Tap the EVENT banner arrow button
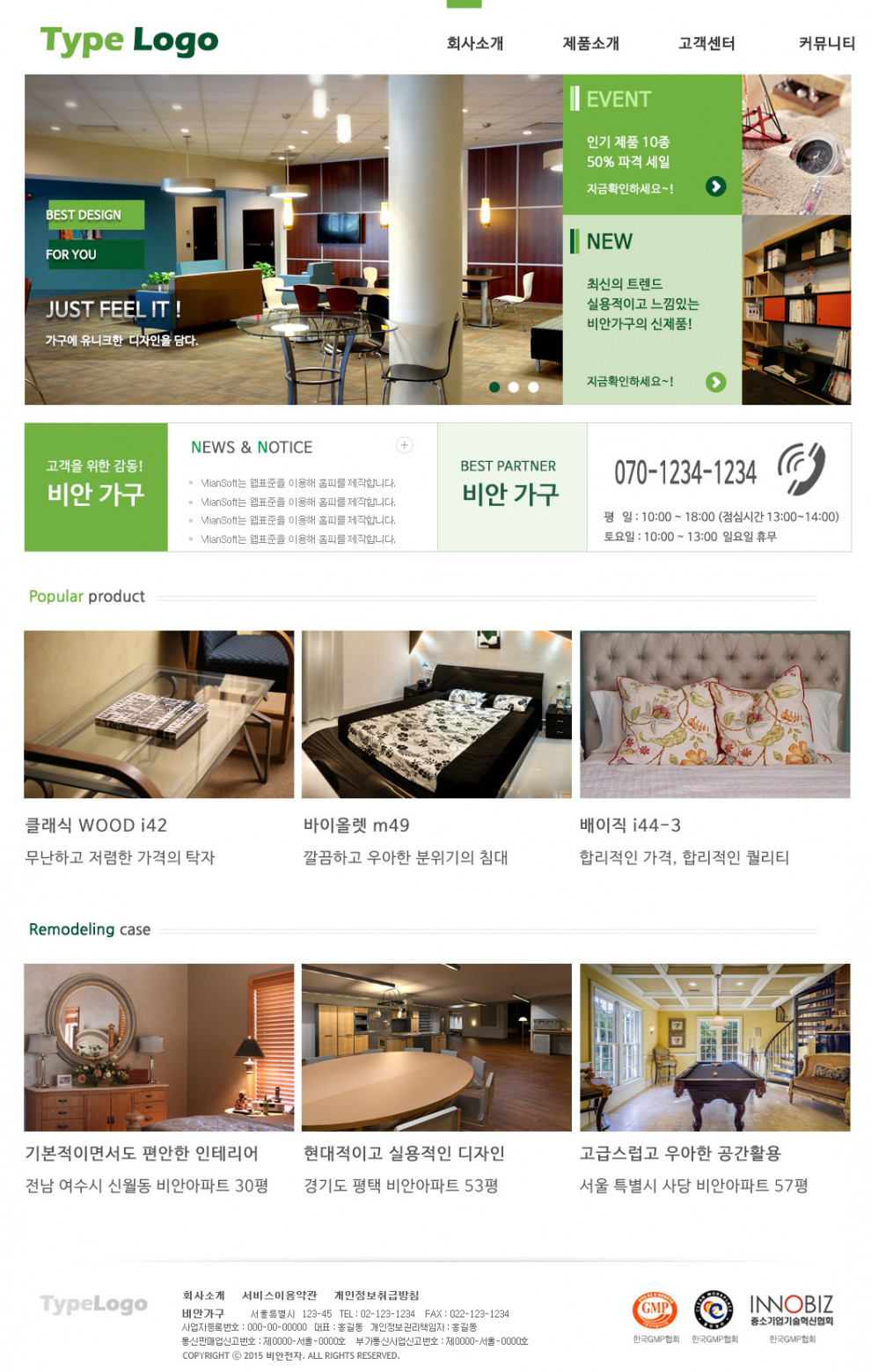The image size is (871, 1372). pyautogui.click(x=715, y=187)
